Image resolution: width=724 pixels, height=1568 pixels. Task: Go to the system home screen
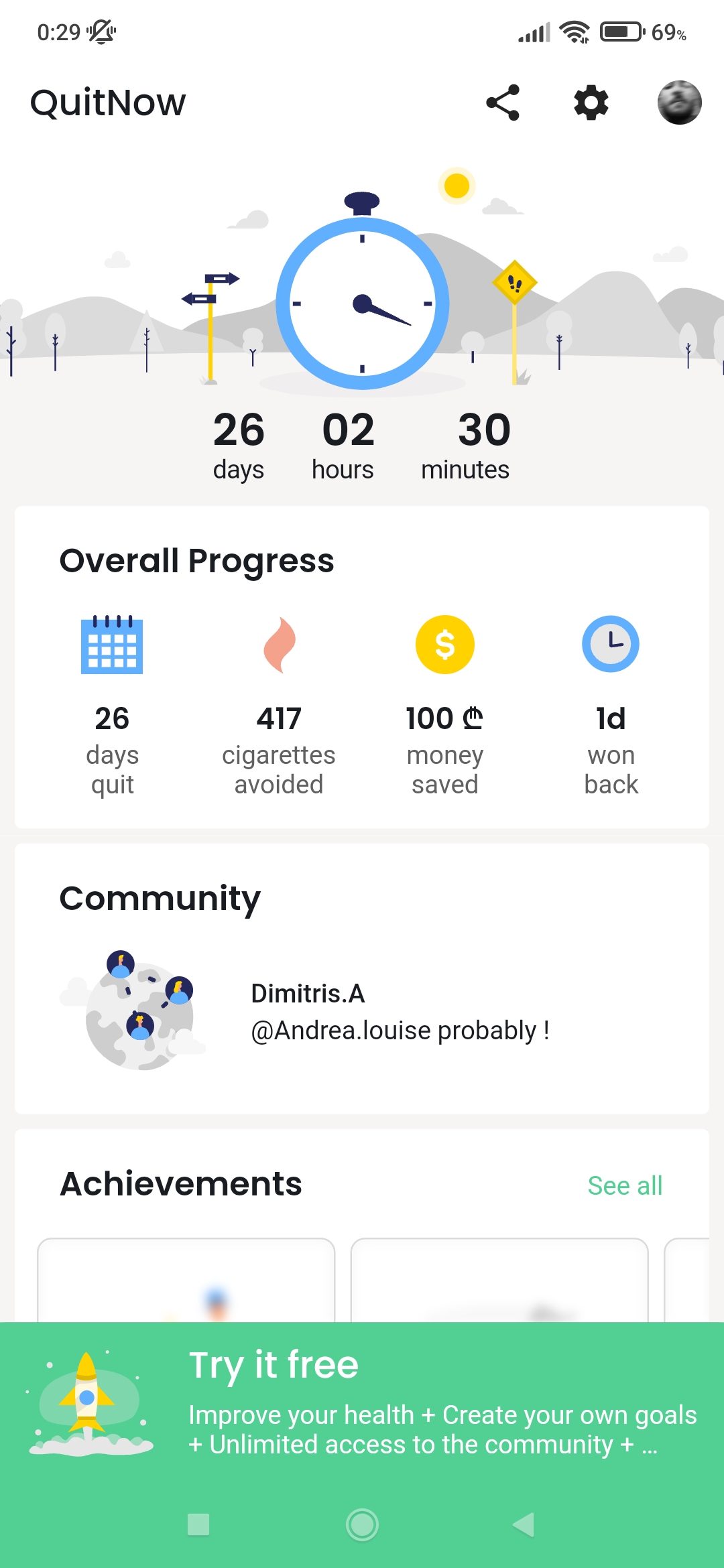[x=362, y=1524]
